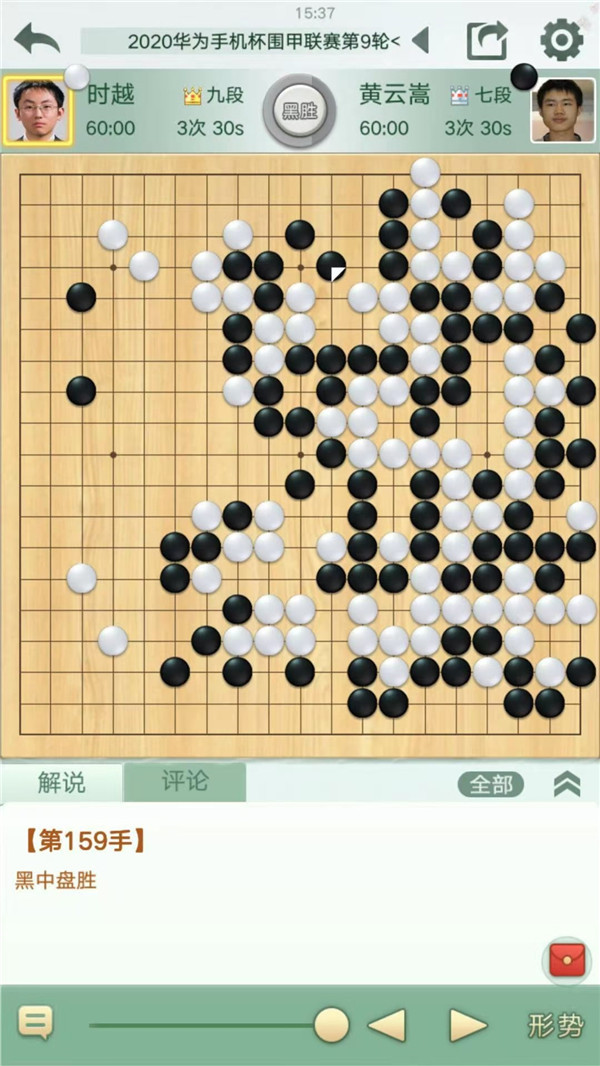Open Huang Yunsong's player avatar
Viewport: 600px width, 1066px height.
coord(562,110)
